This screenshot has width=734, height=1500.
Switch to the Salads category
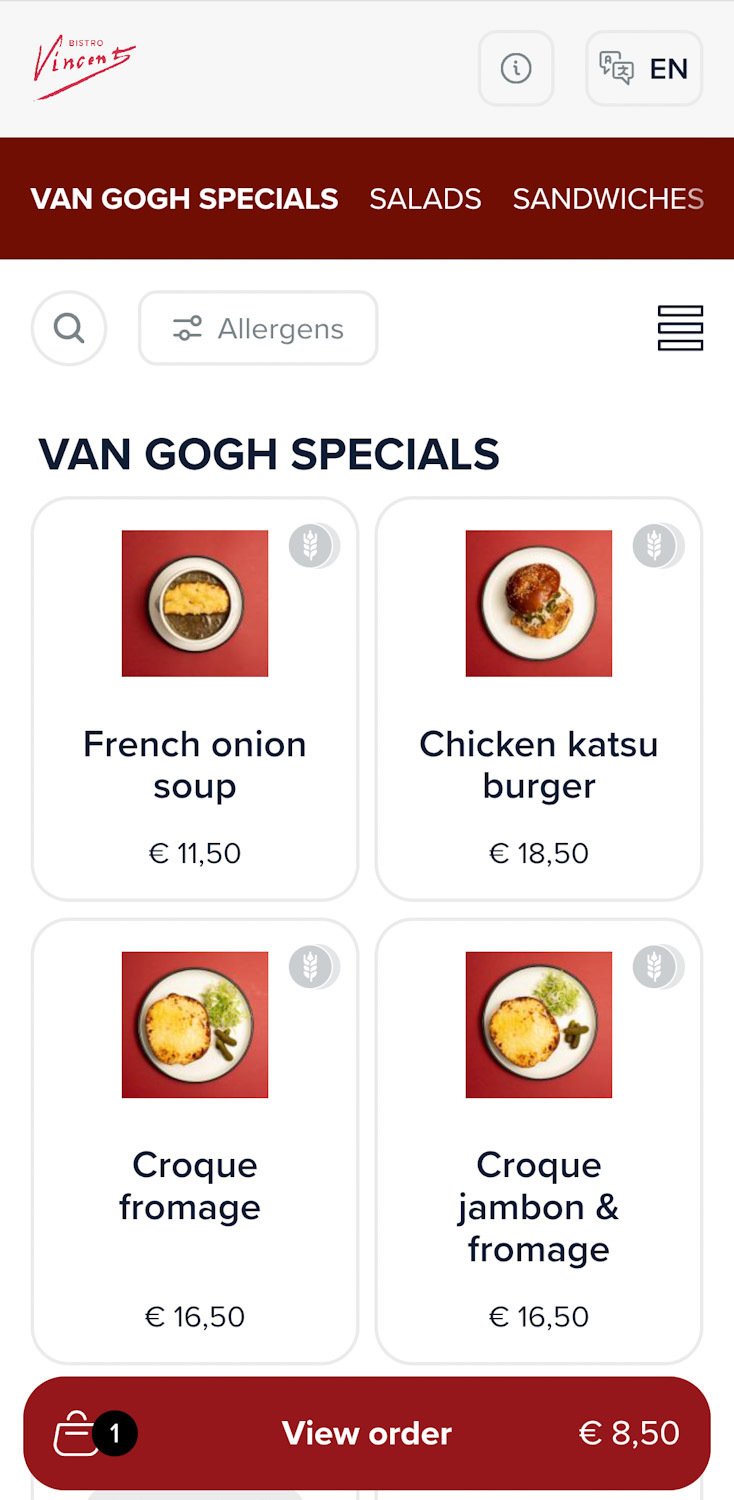click(x=425, y=199)
